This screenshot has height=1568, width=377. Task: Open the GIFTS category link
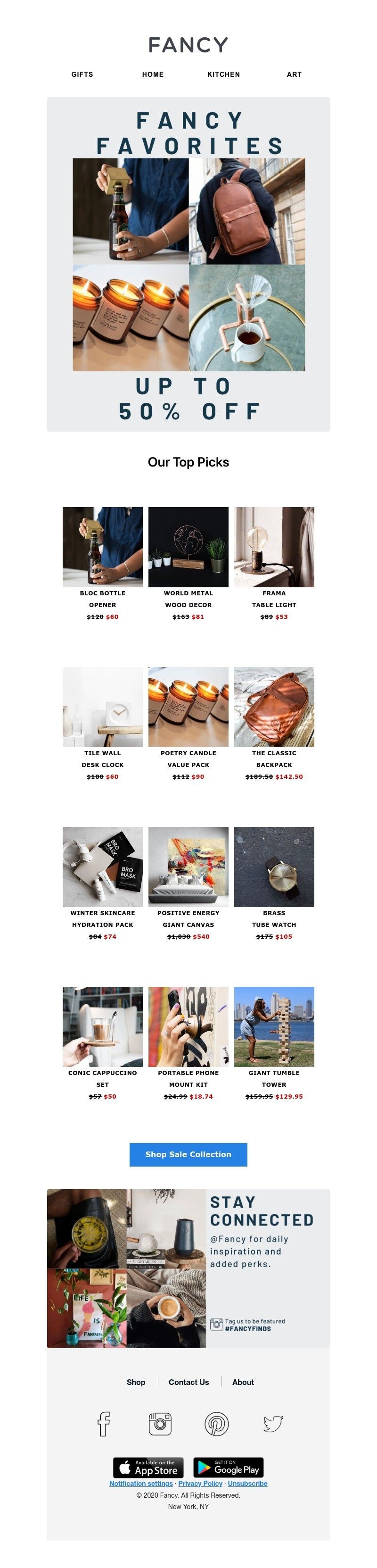(82, 74)
